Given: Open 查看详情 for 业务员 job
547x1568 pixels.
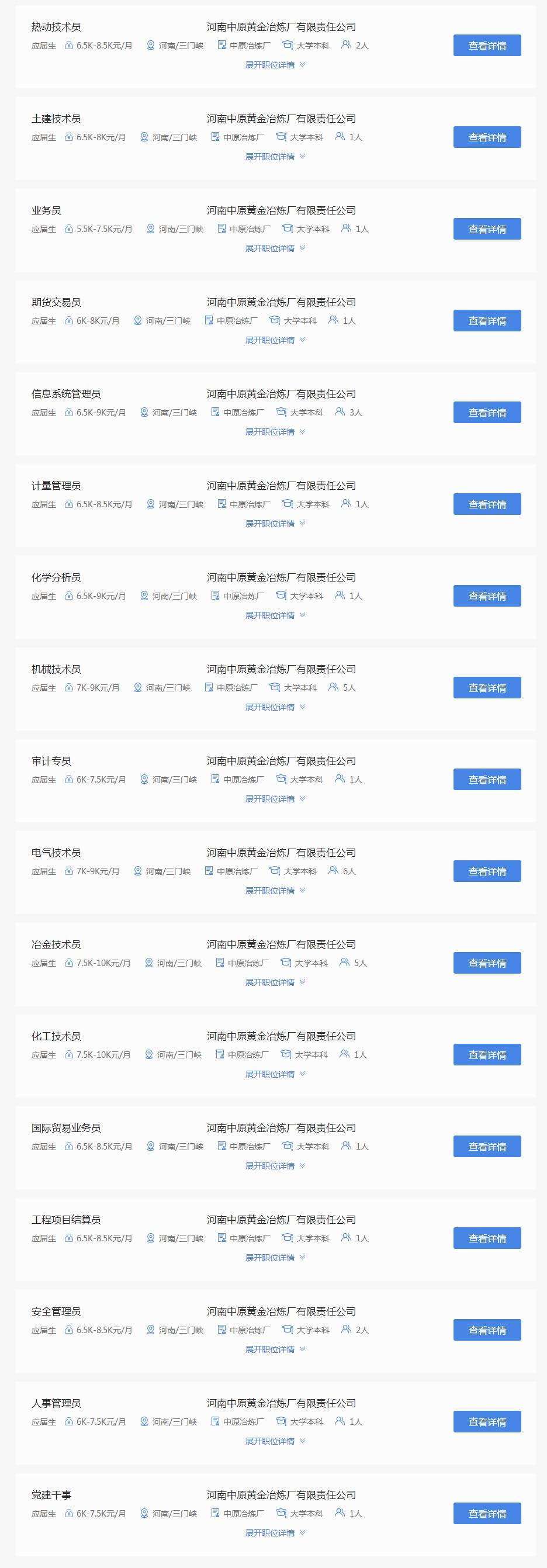Looking at the screenshot, I should pyautogui.click(x=487, y=229).
